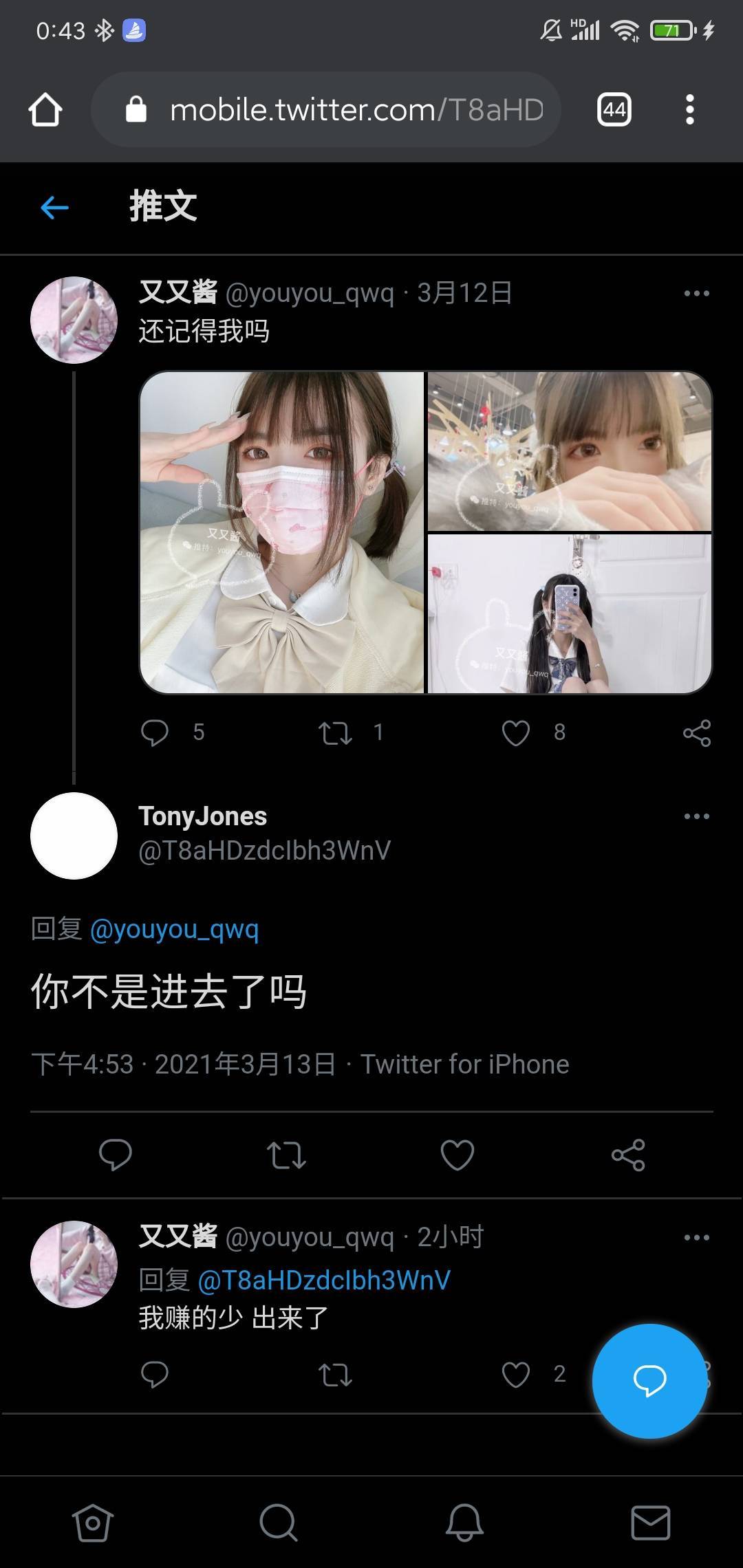Share the 还记得我吗 tweet
The height and width of the screenshot is (1568, 743).
coord(696,732)
